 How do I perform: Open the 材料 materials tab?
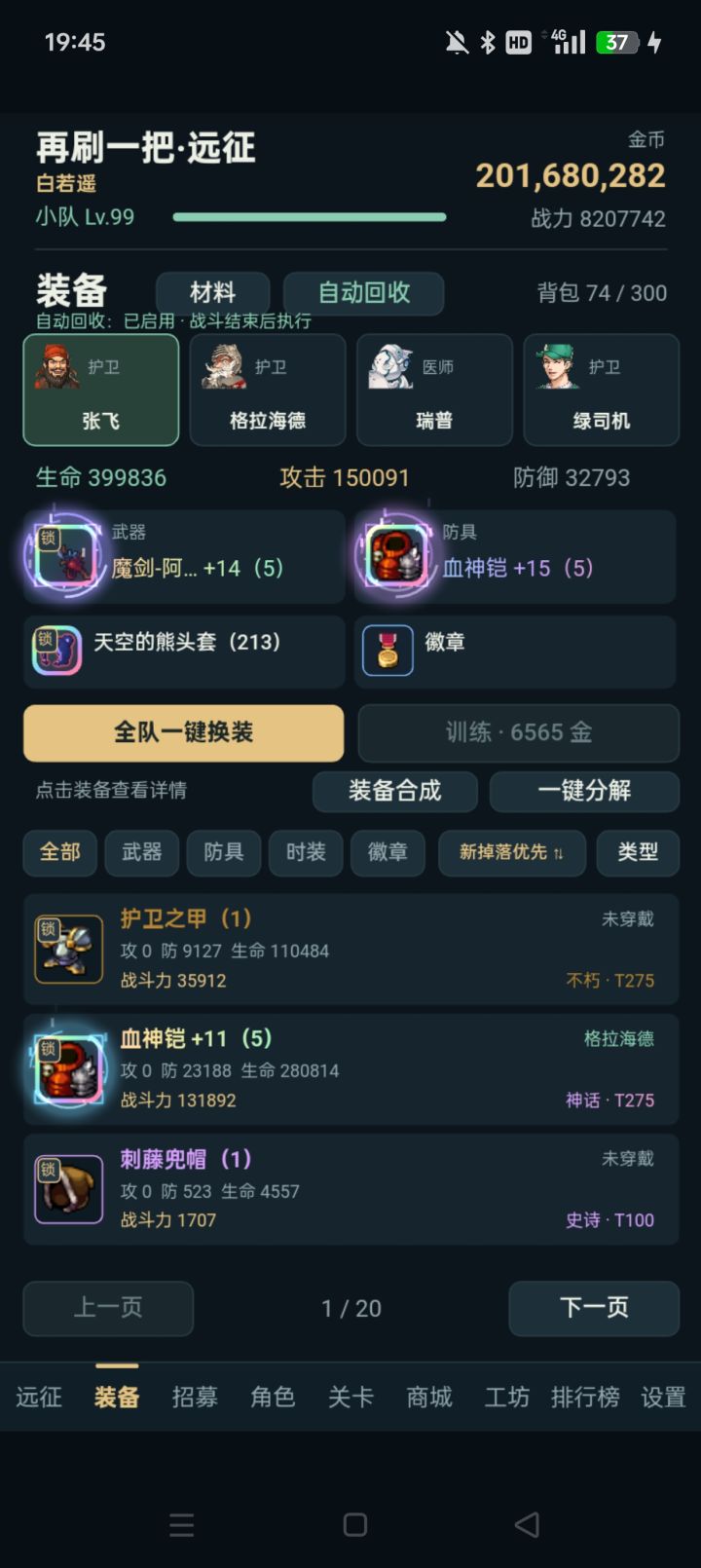coord(212,292)
